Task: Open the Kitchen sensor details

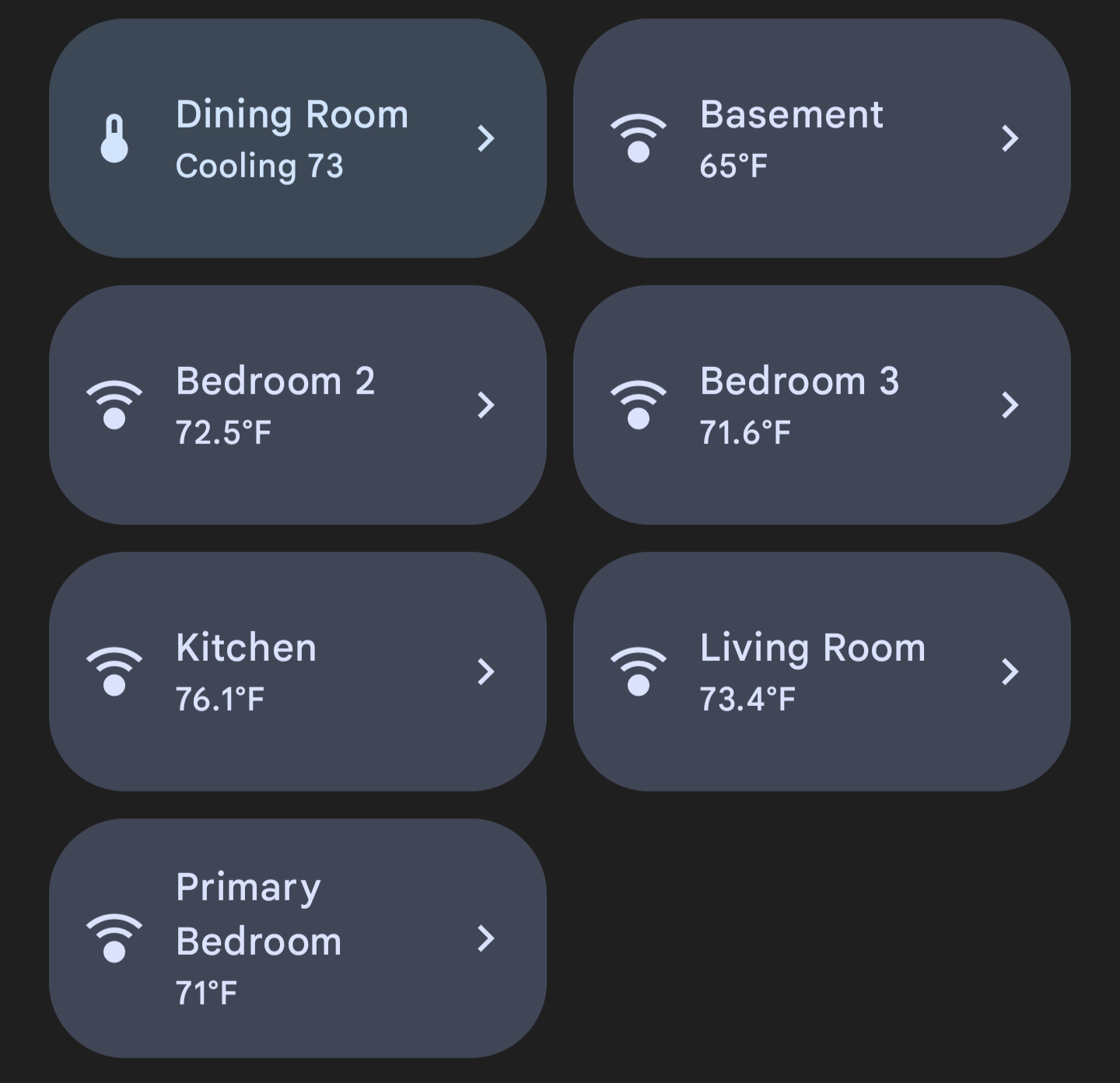Action: tap(297, 672)
